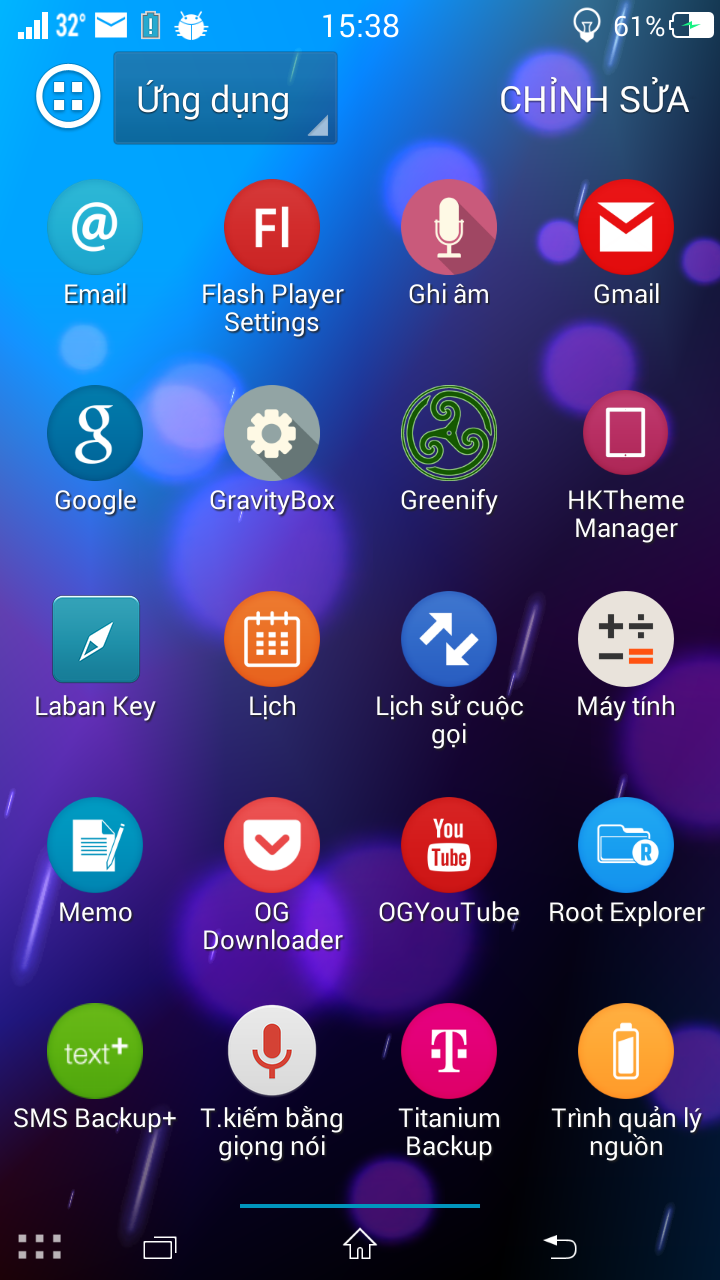Launch the Lịch calendar app
The width and height of the screenshot is (720, 1280).
tap(272, 639)
